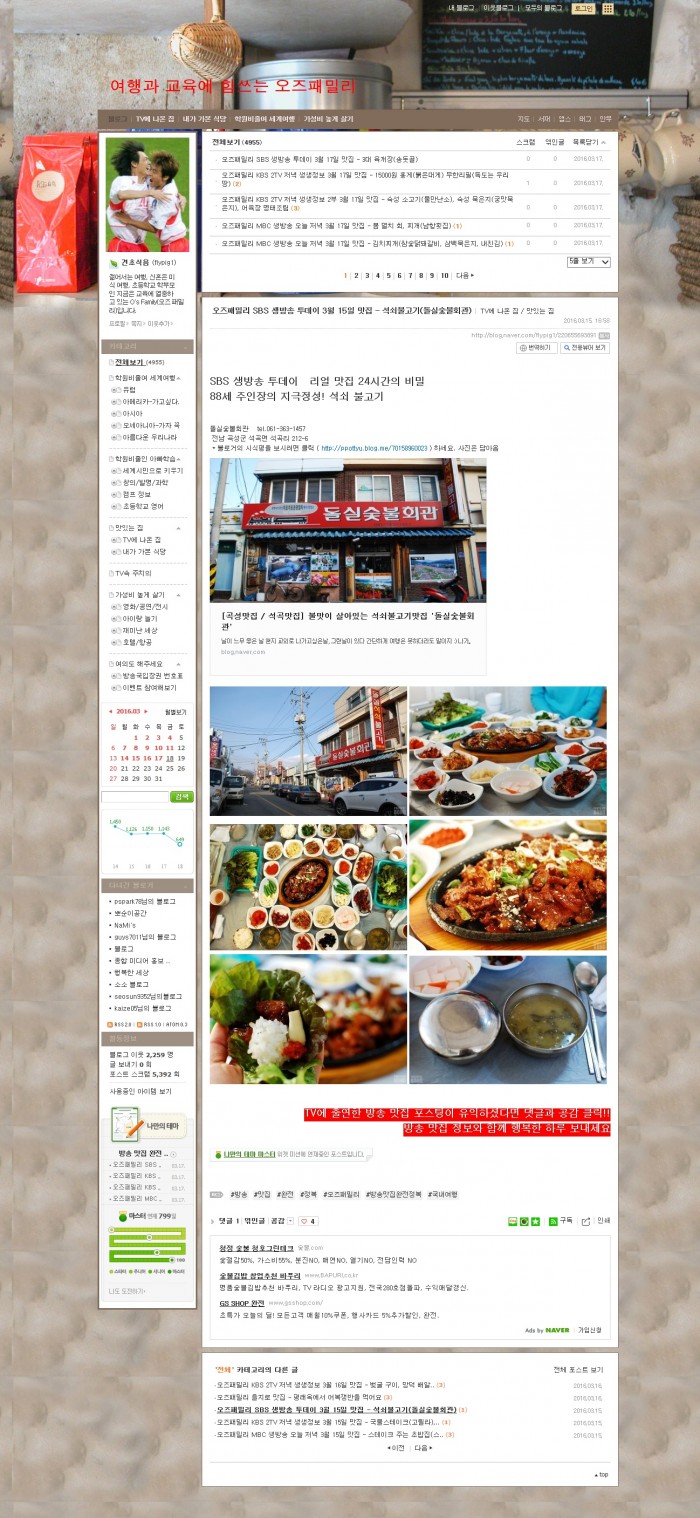Go to page 2 of post list
The image size is (700, 1518).
(356, 275)
